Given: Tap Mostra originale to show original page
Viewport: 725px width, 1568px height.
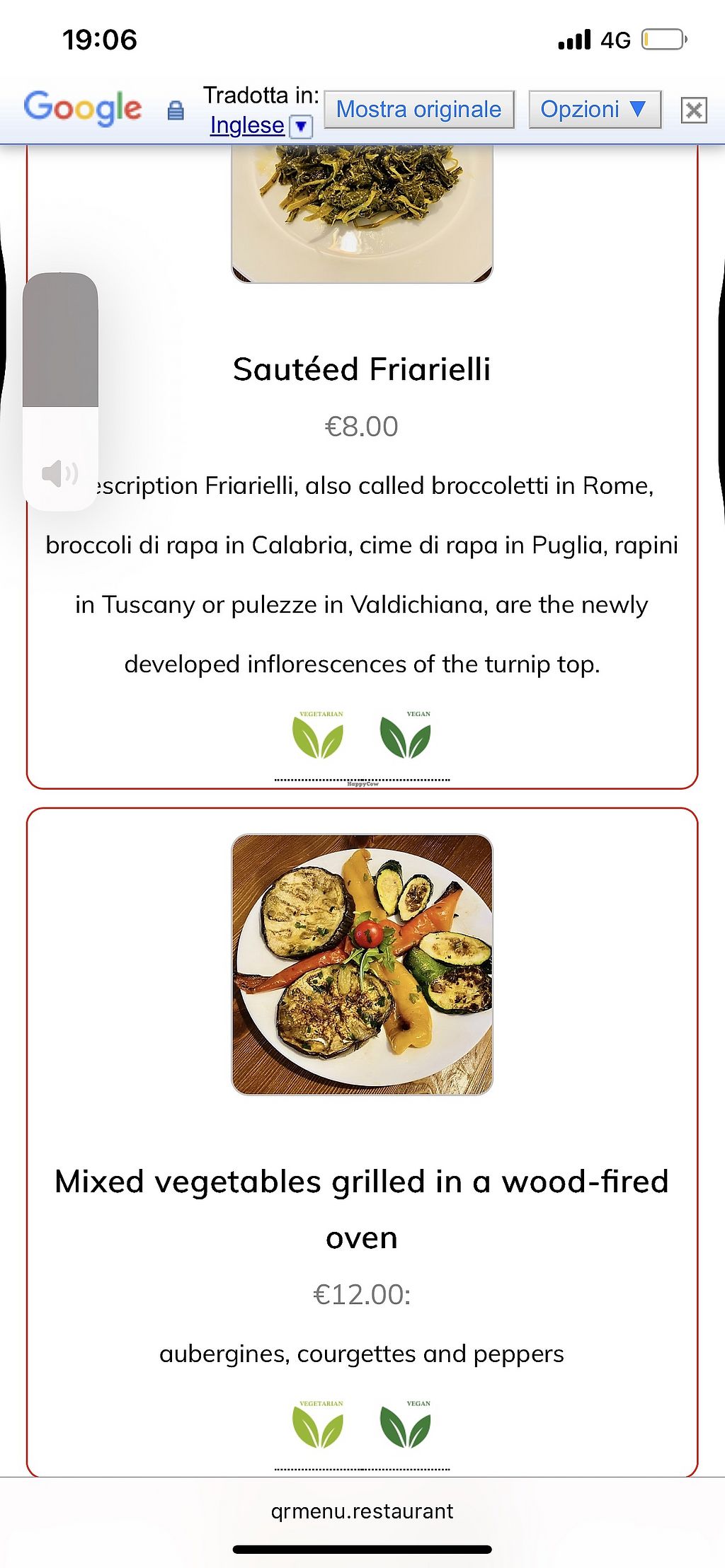Looking at the screenshot, I should [x=419, y=110].
